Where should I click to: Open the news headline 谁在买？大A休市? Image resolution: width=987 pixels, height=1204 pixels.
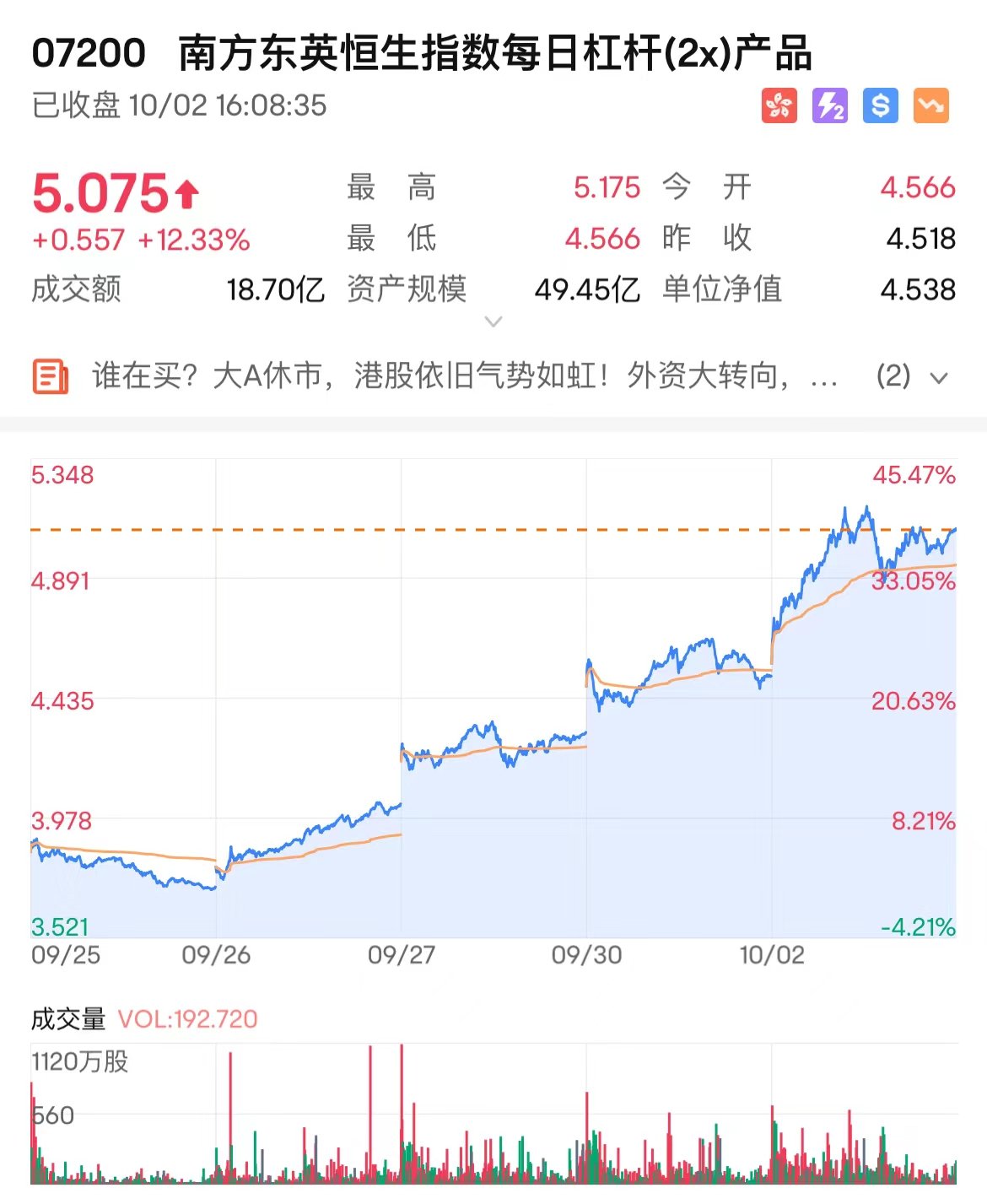[464, 376]
